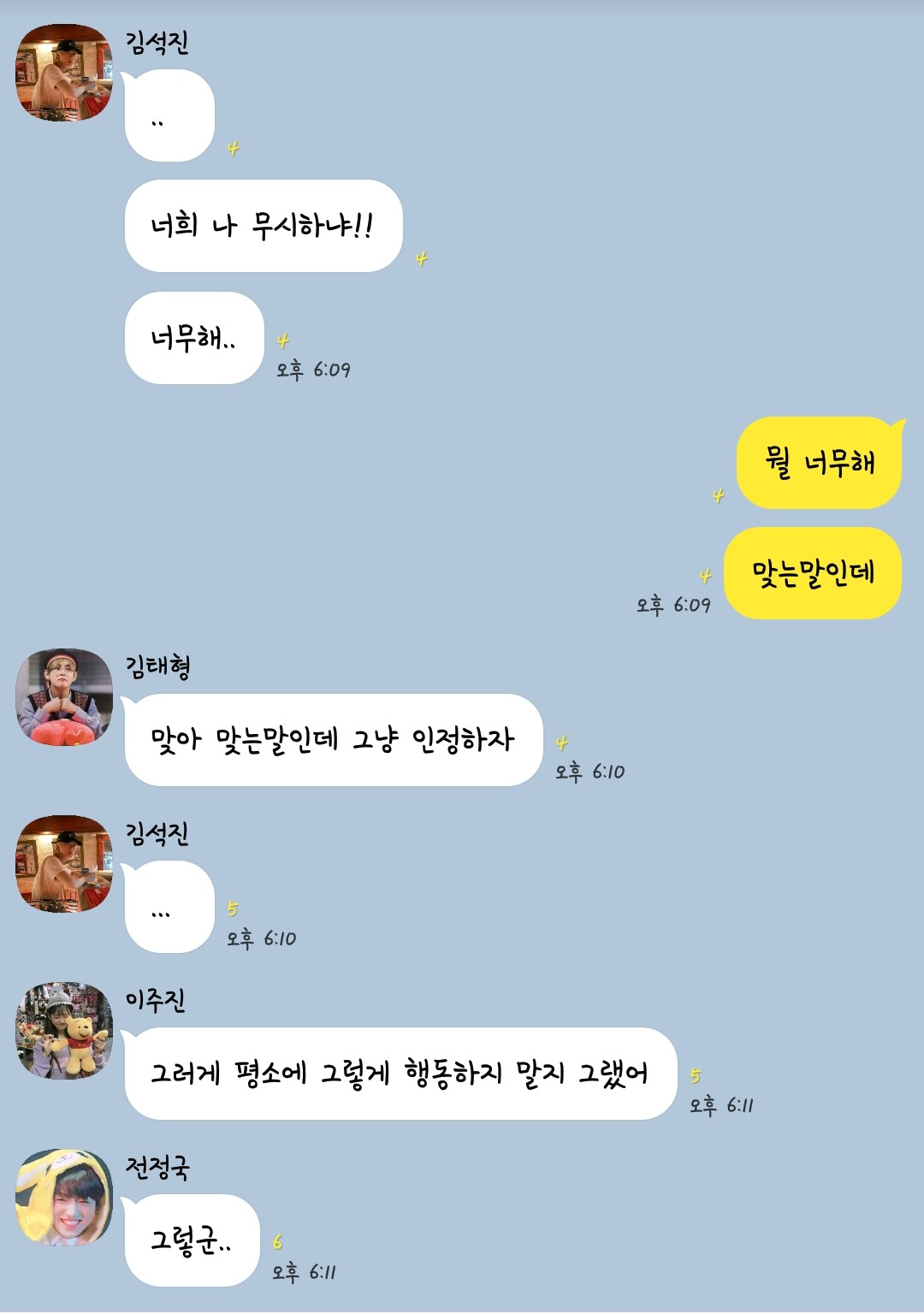The width and height of the screenshot is (924, 1314).
Task: Open 이주진's profile picture
Action: tap(64, 1031)
